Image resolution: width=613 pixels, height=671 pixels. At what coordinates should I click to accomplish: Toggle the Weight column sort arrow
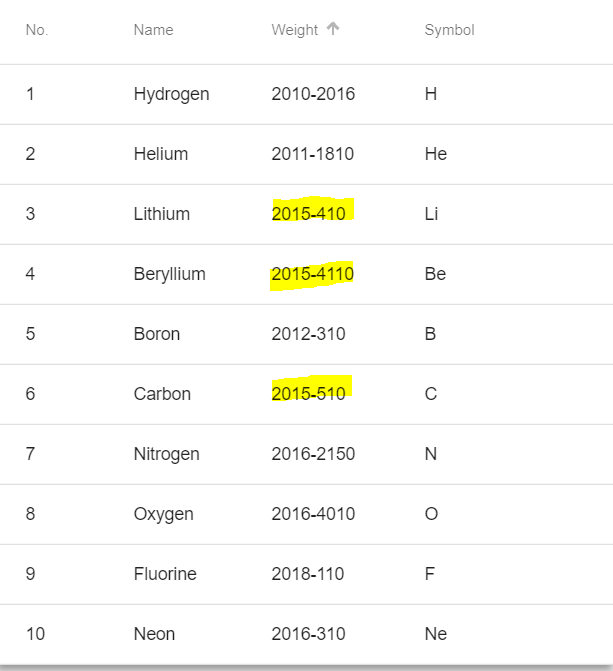click(x=333, y=30)
